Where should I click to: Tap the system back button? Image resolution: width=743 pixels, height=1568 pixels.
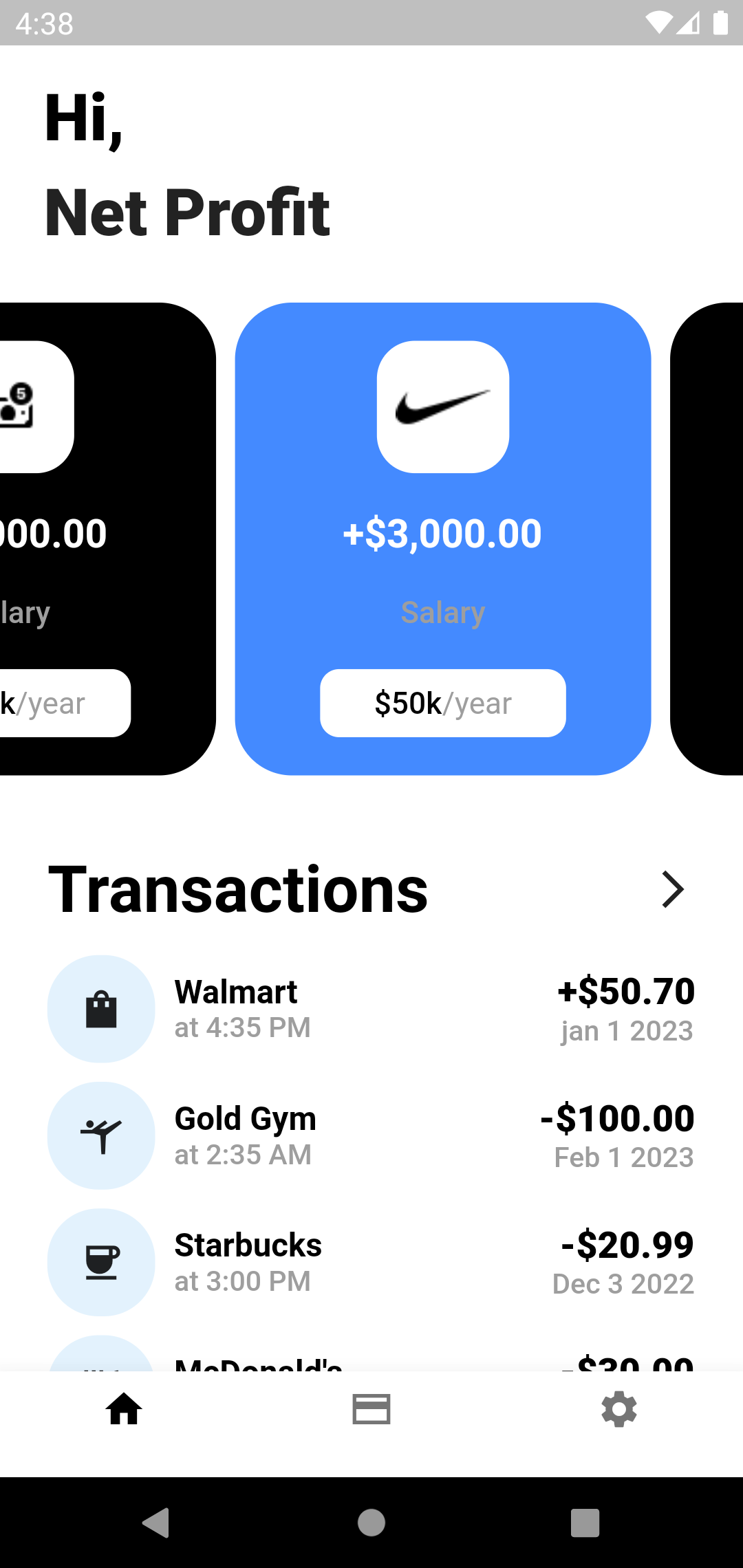coord(156,1523)
